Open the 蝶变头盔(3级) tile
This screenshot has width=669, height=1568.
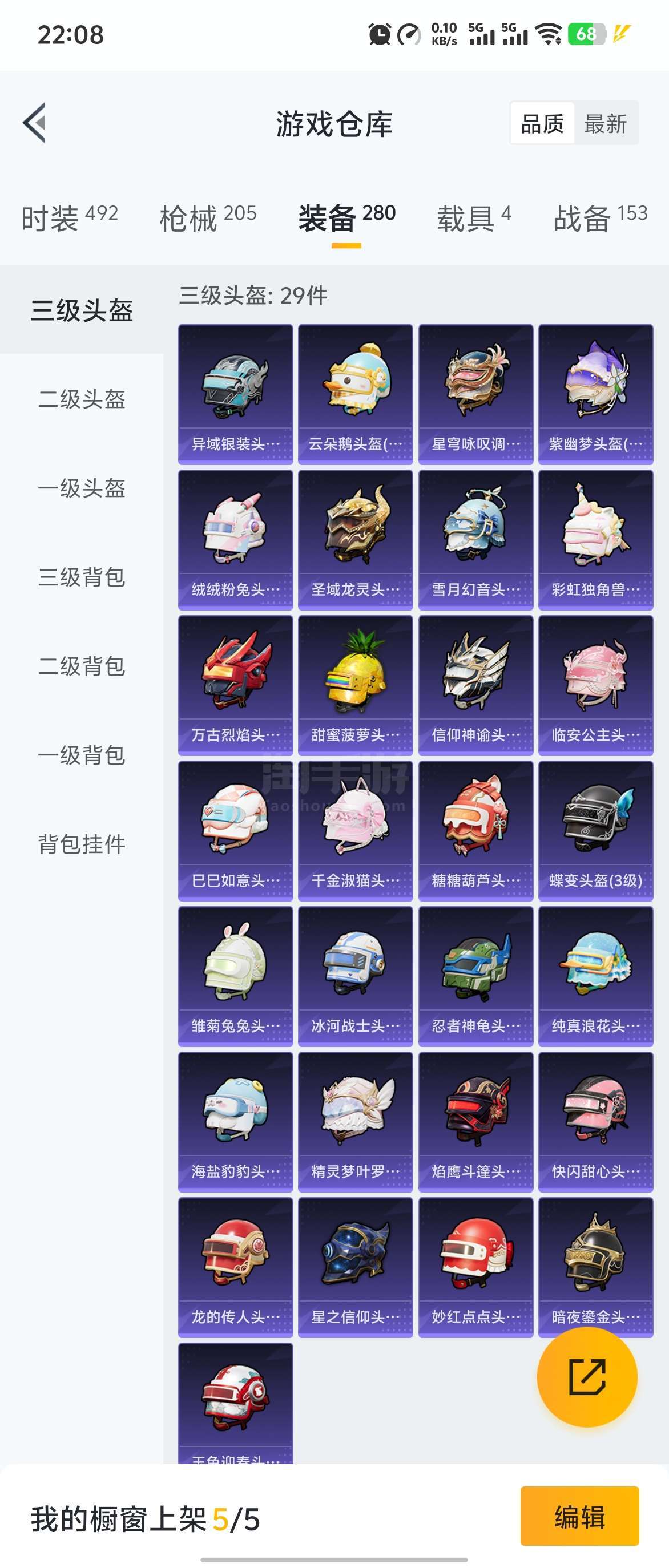click(x=595, y=831)
